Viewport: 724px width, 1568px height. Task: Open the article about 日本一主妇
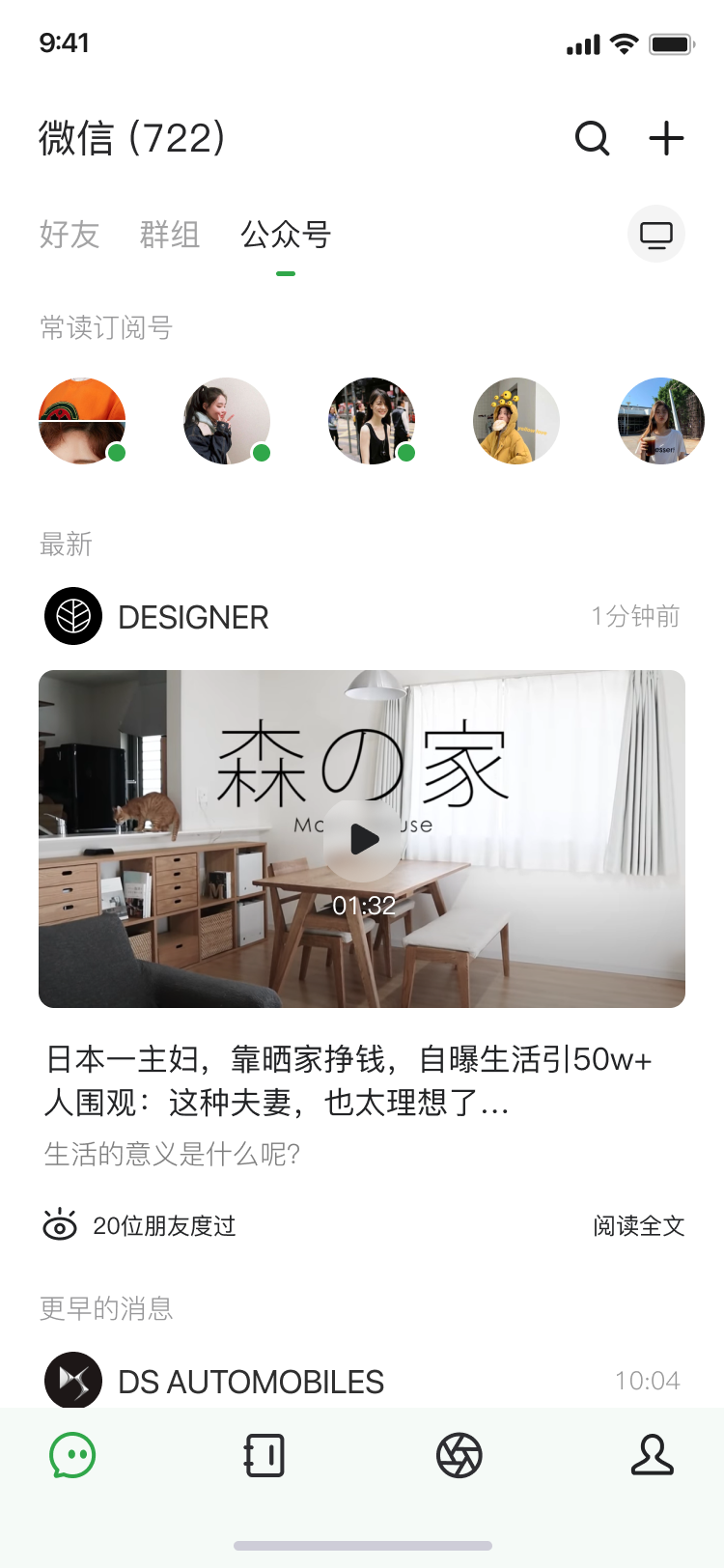point(348,1080)
